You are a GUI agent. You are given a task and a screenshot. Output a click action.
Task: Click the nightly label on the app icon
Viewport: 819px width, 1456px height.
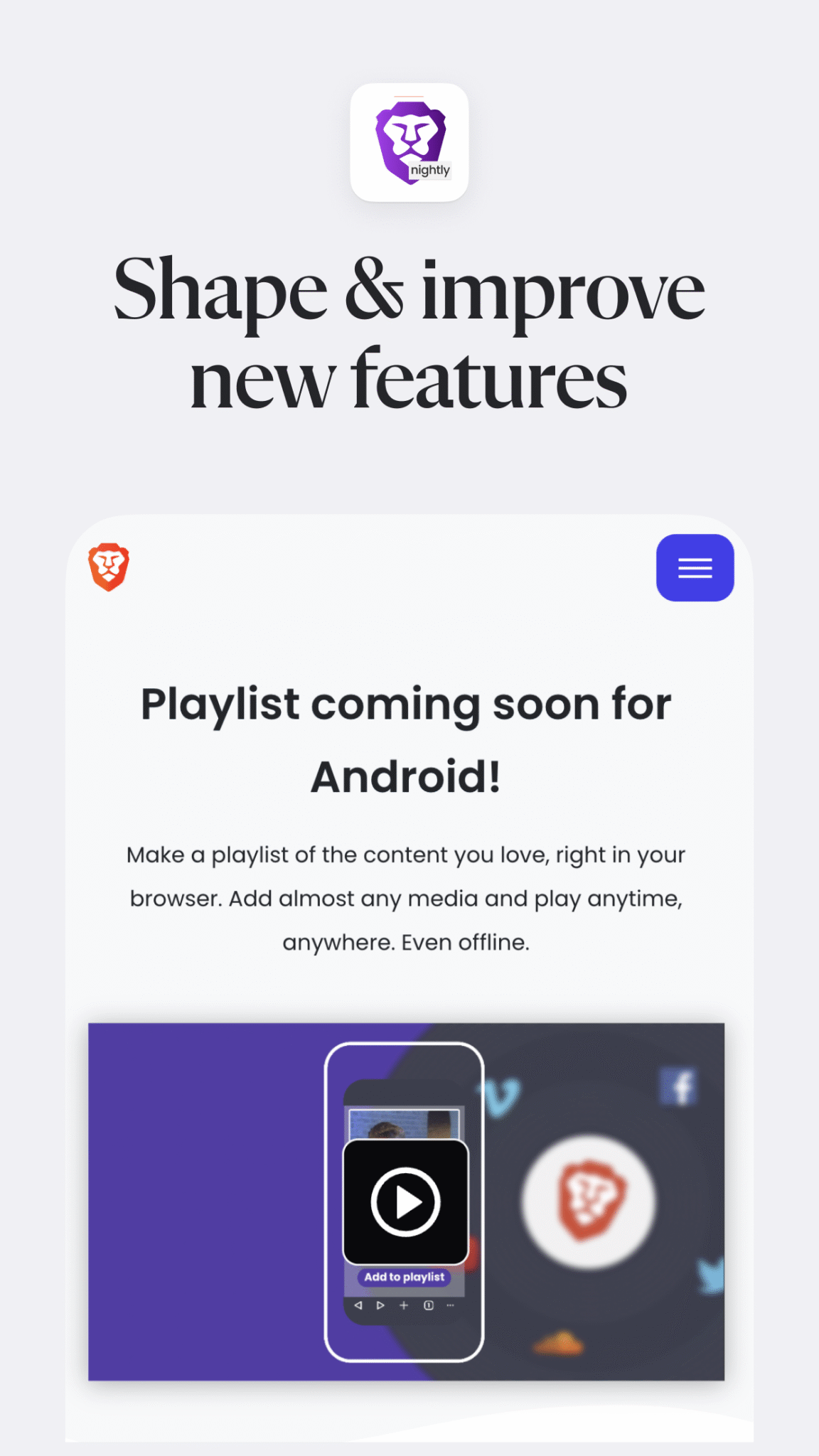click(x=432, y=170)
